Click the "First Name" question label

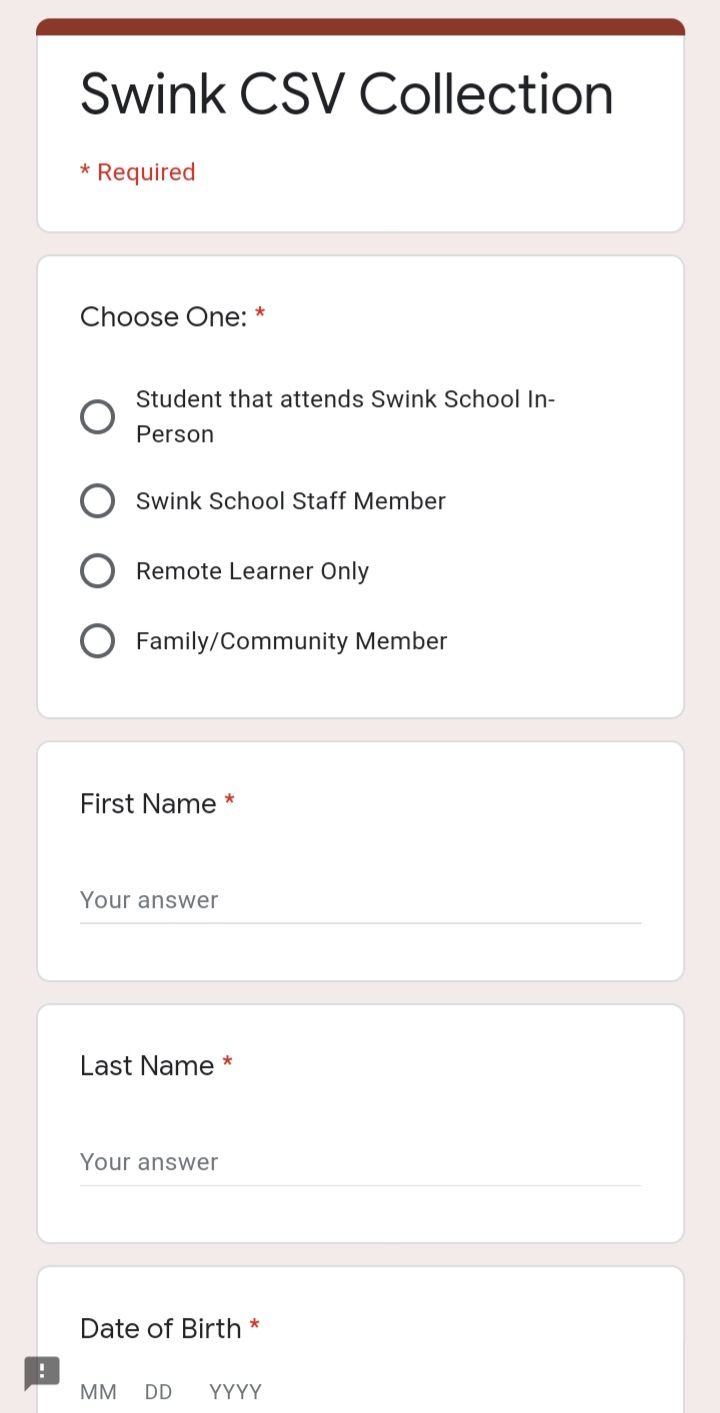[x=148, y=803]
